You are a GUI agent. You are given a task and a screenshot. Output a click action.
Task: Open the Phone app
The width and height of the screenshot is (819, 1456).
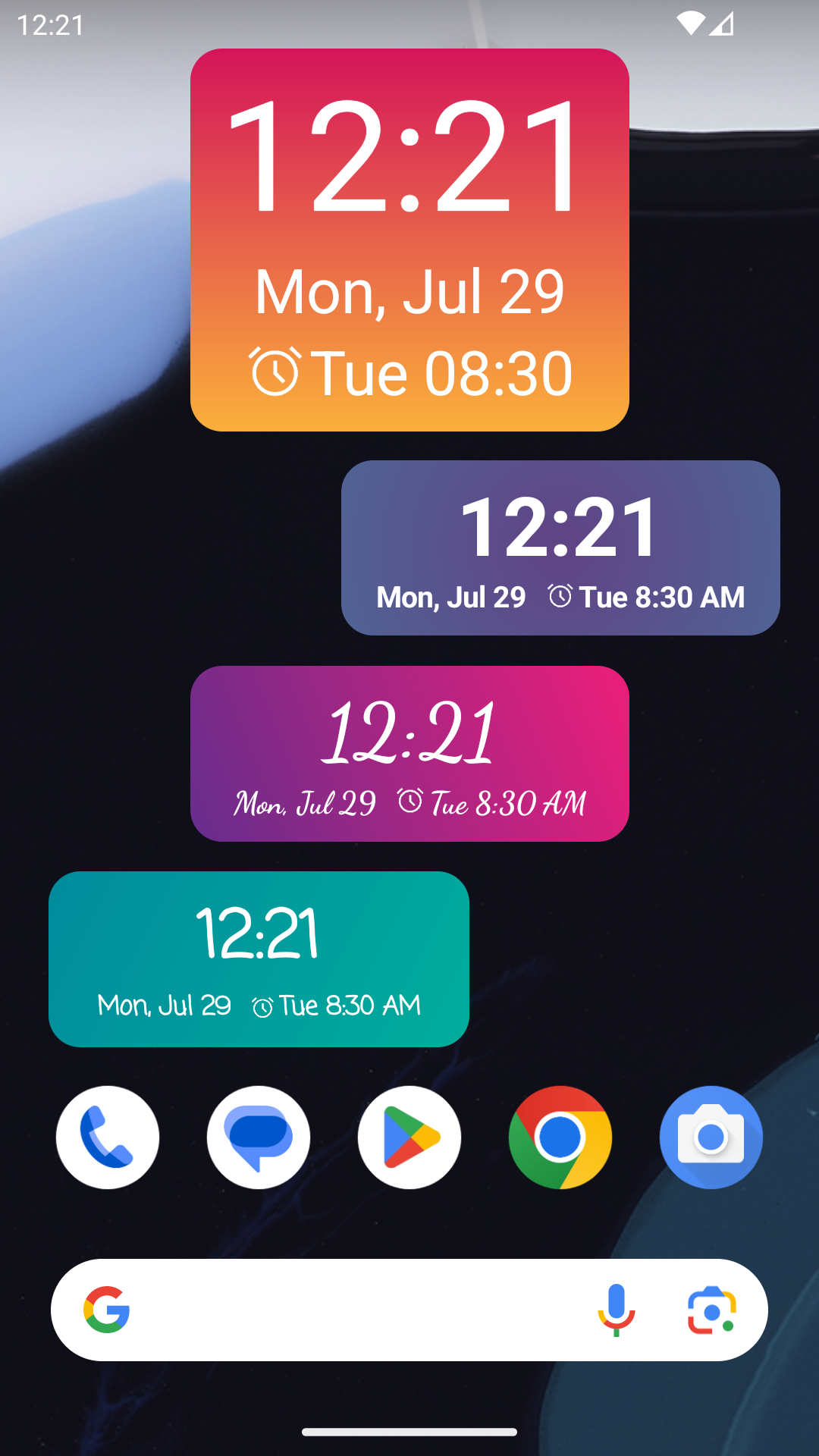pos(107,1137)
